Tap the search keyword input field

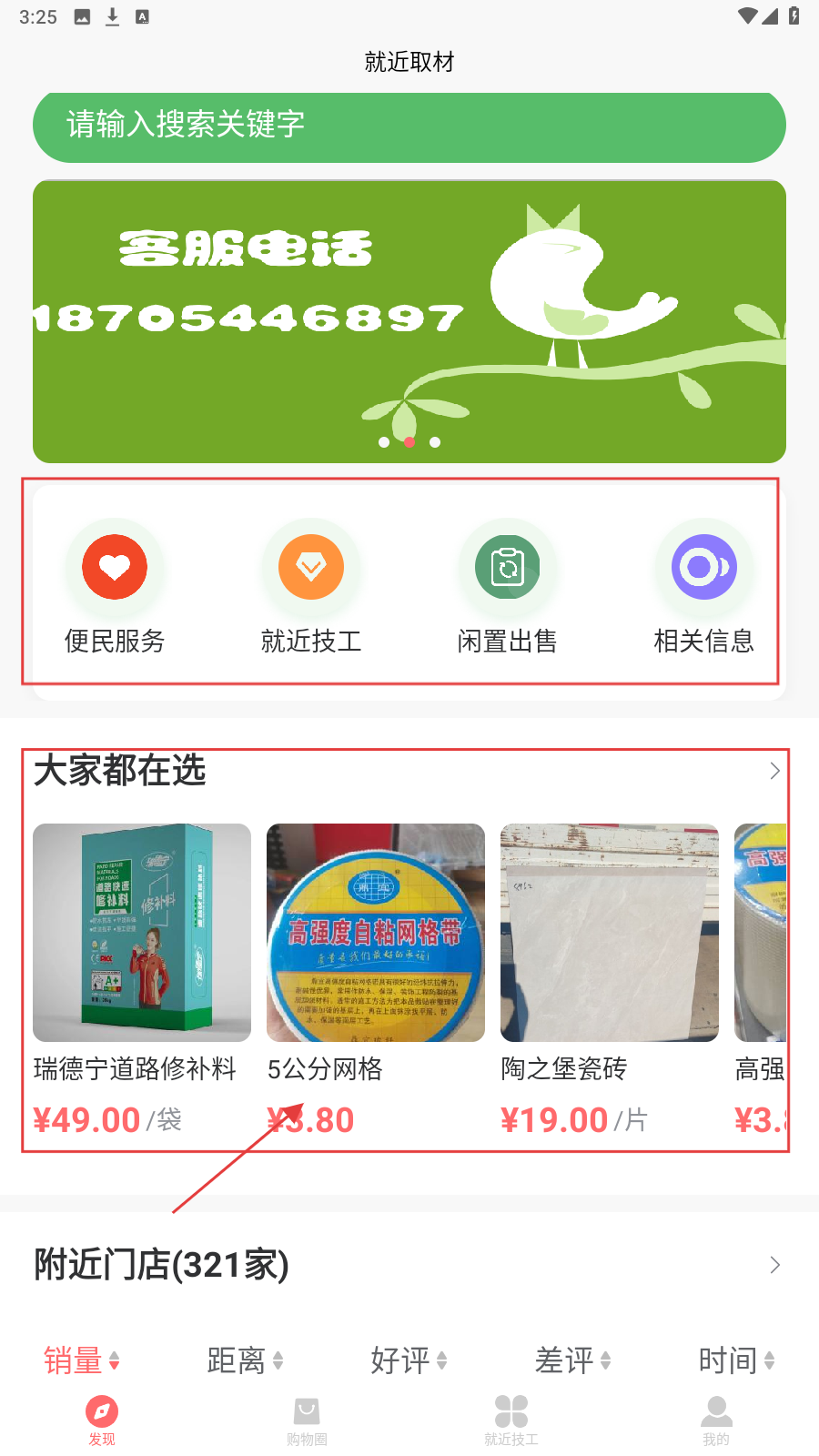[409, 126]
